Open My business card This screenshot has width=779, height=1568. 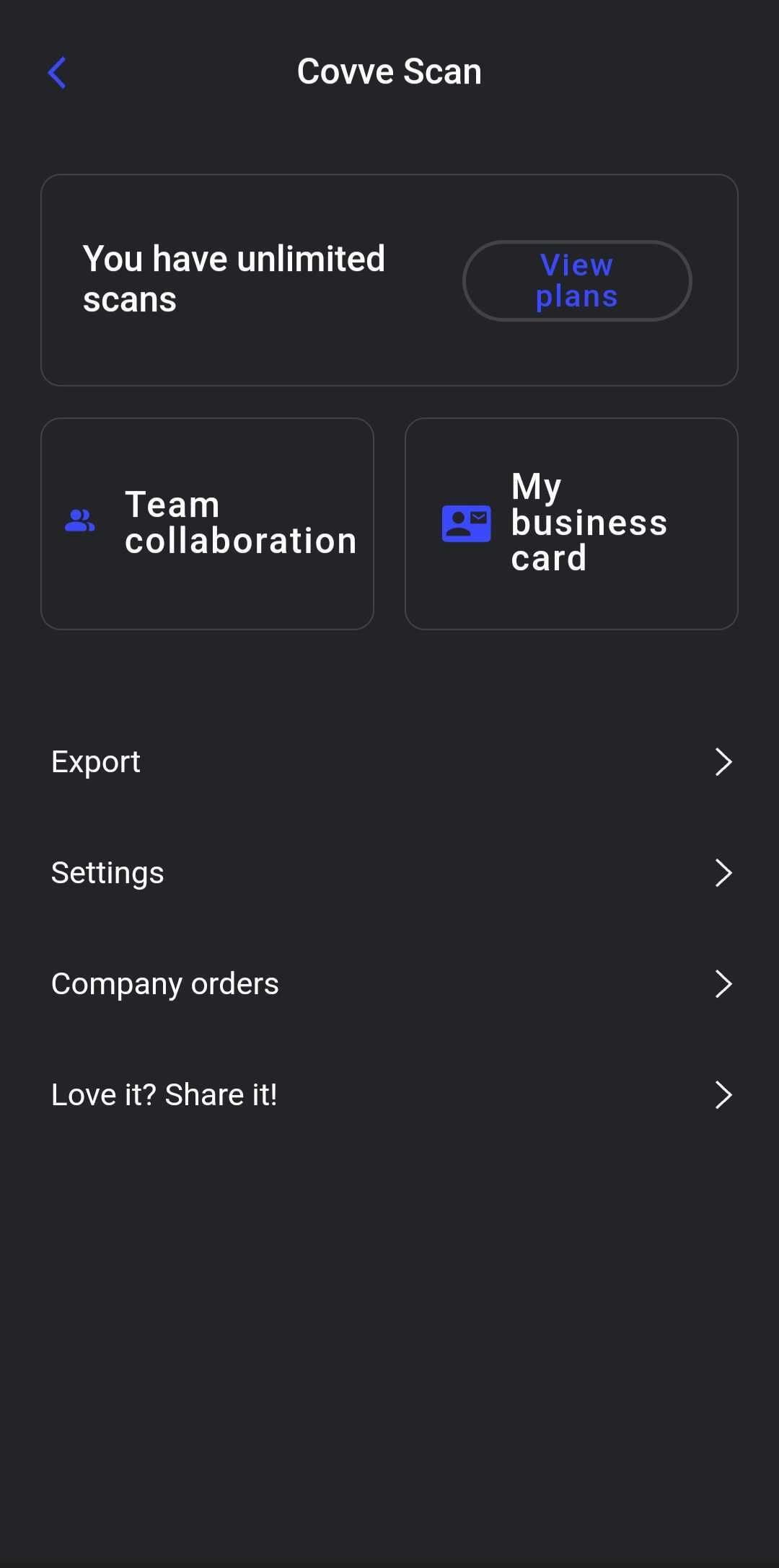[x=571, y=523]
